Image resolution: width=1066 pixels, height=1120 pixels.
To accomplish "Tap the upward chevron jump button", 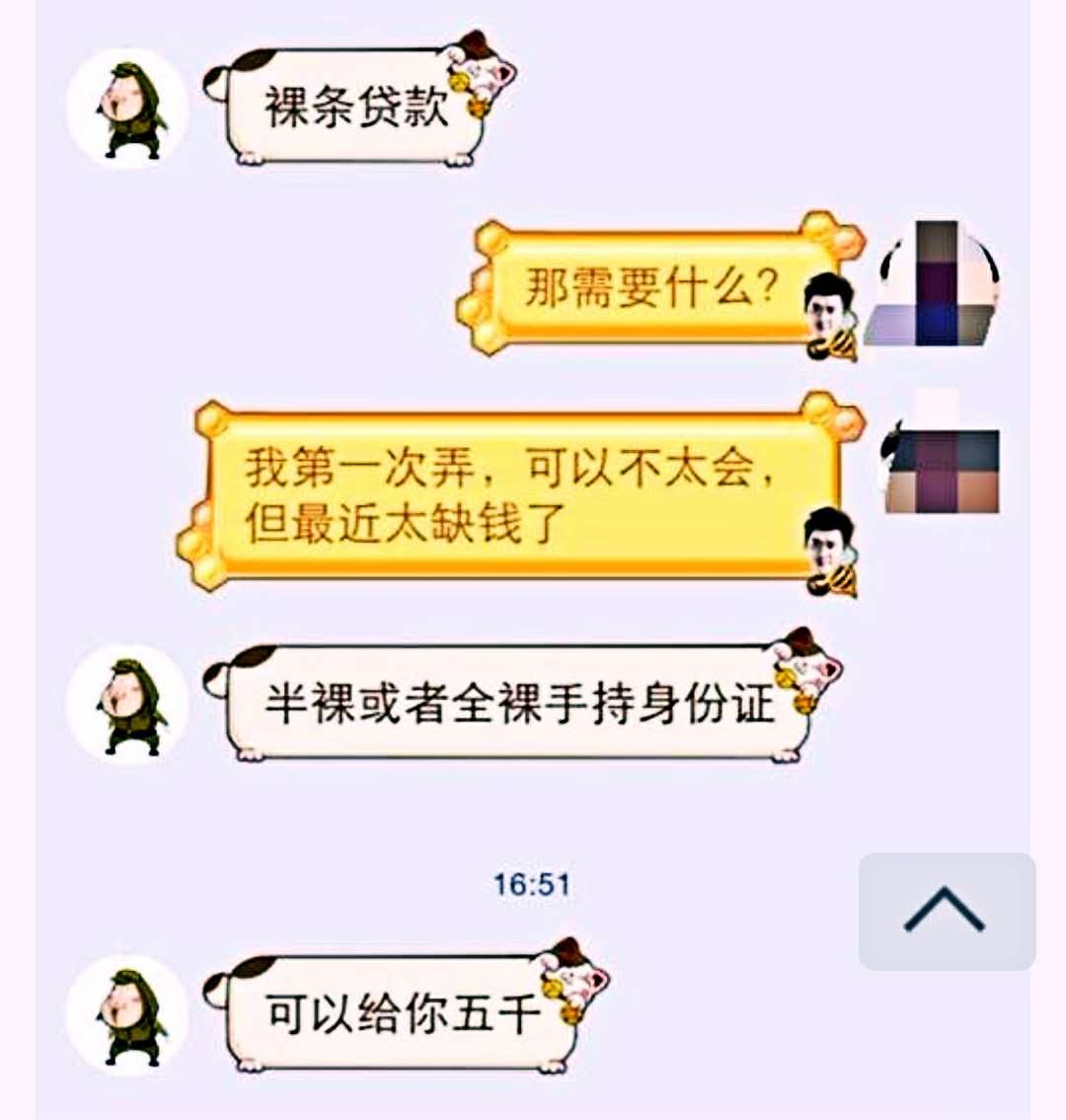I will pyautogui.click(x=946, y=910).
